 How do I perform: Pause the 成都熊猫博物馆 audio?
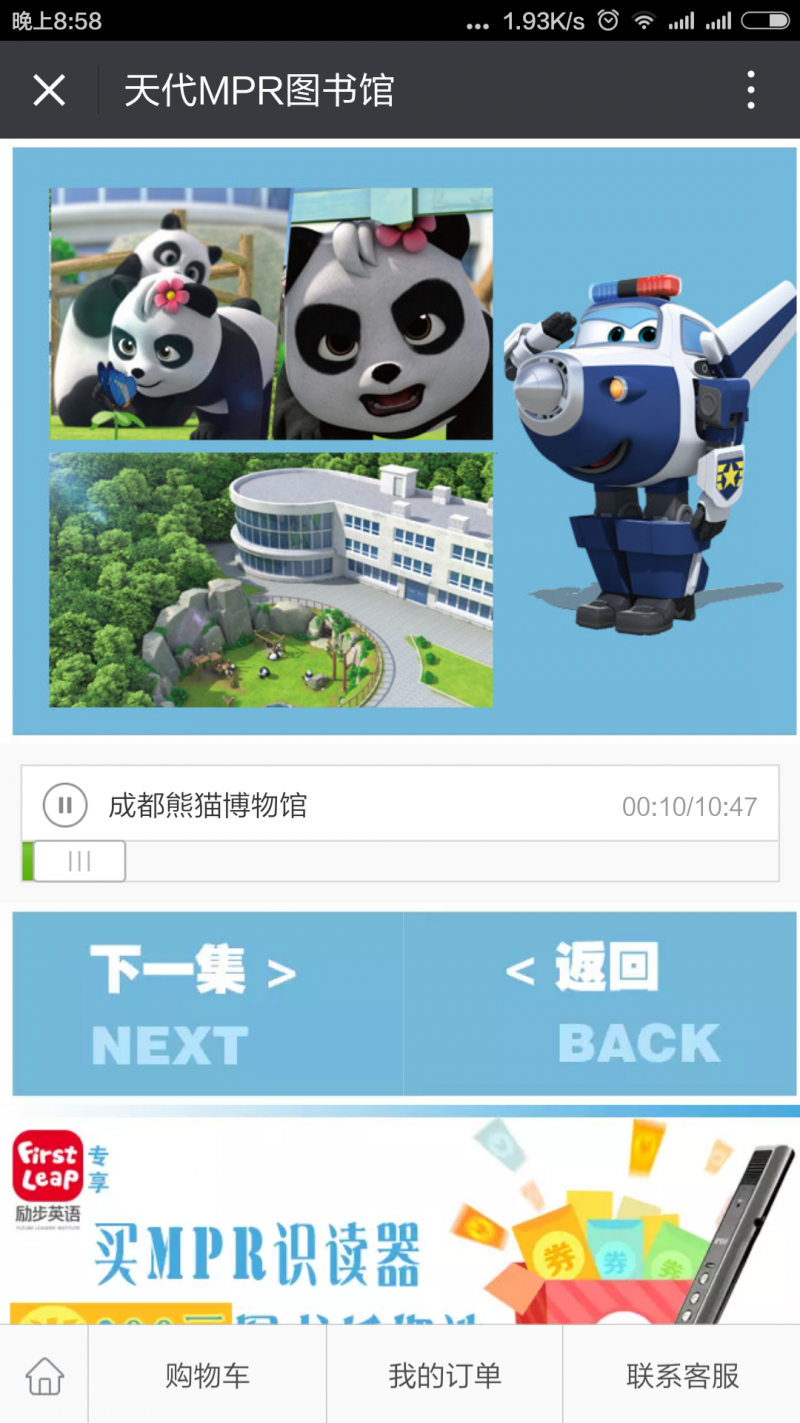(64, 805)
